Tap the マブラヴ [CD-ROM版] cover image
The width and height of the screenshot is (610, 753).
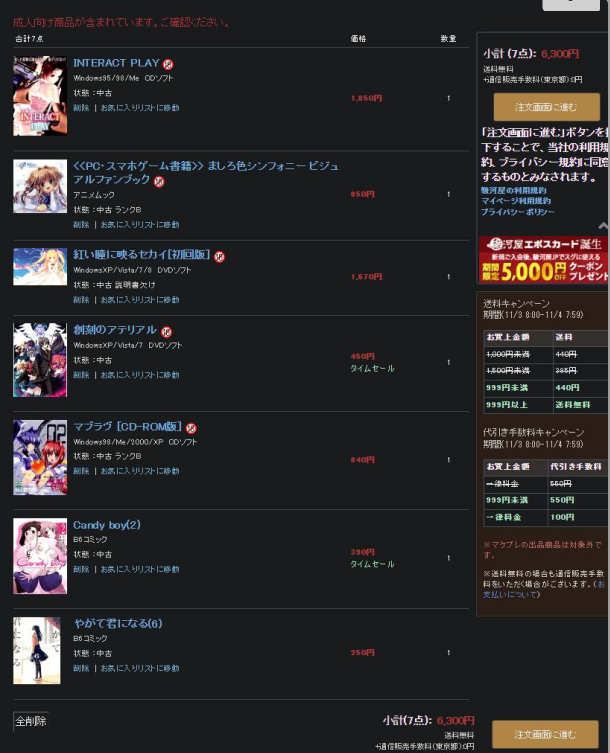pos(40,457)
